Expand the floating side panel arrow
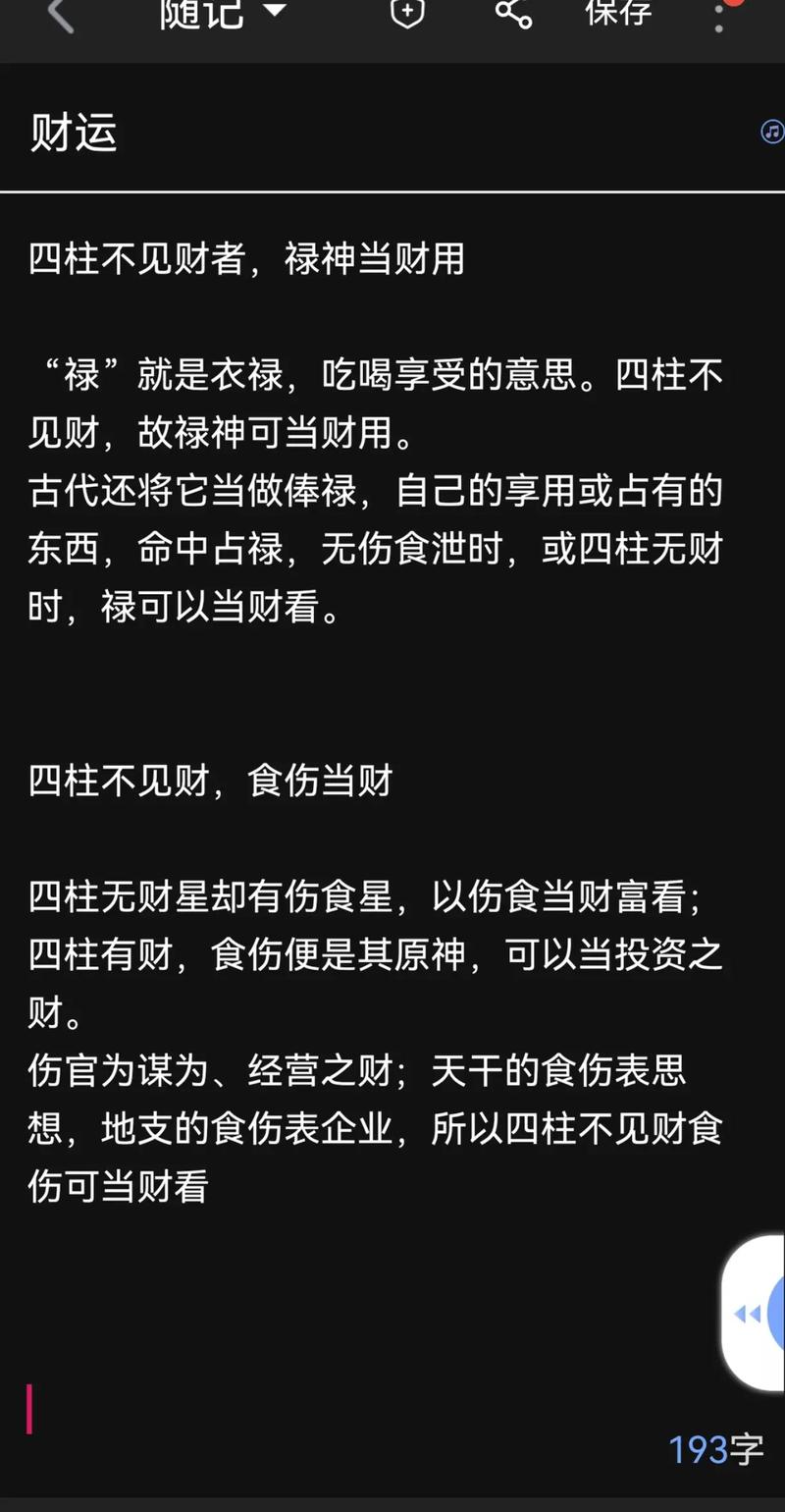Image resolution: width=785 pixels, height=1512 pixels. pos(748,1314)
